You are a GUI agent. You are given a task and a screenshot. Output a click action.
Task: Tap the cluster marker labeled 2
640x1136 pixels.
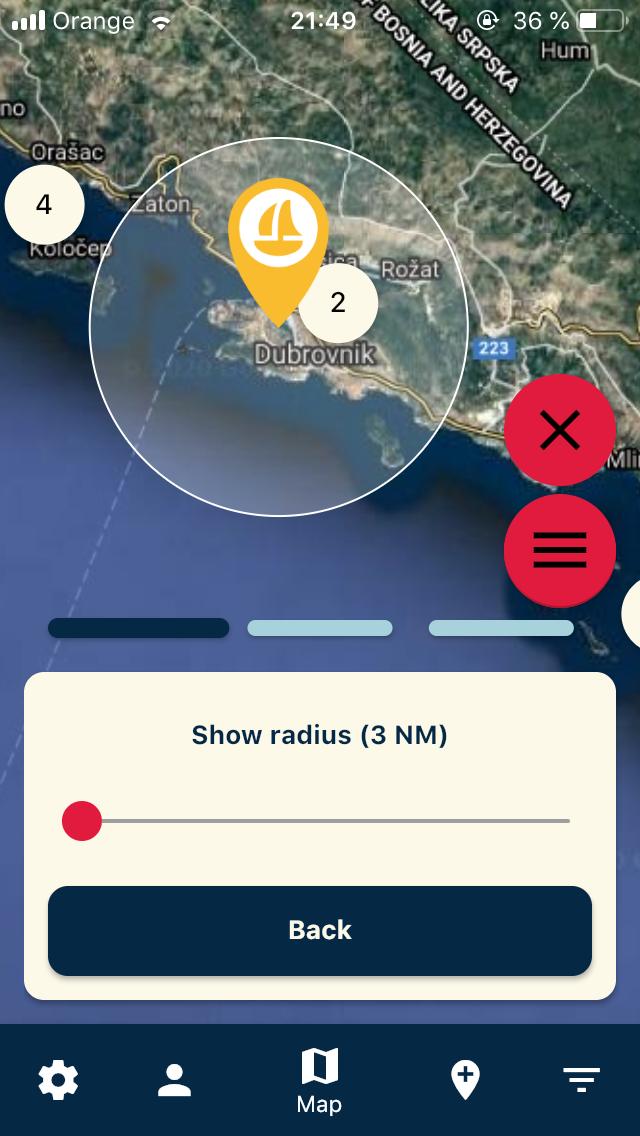(x=338, y=303)
